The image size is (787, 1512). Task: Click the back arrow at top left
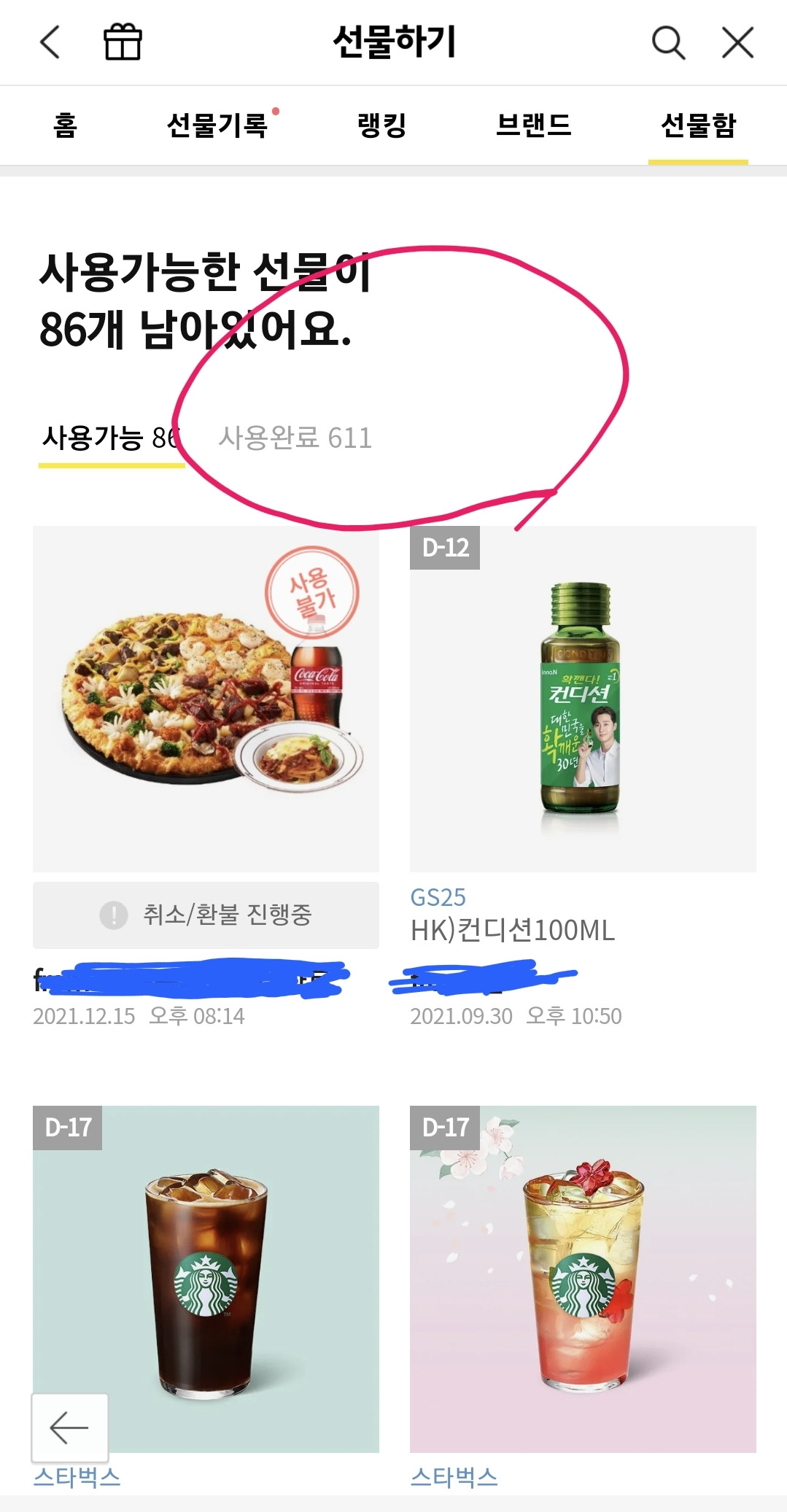tap(48, 43)
